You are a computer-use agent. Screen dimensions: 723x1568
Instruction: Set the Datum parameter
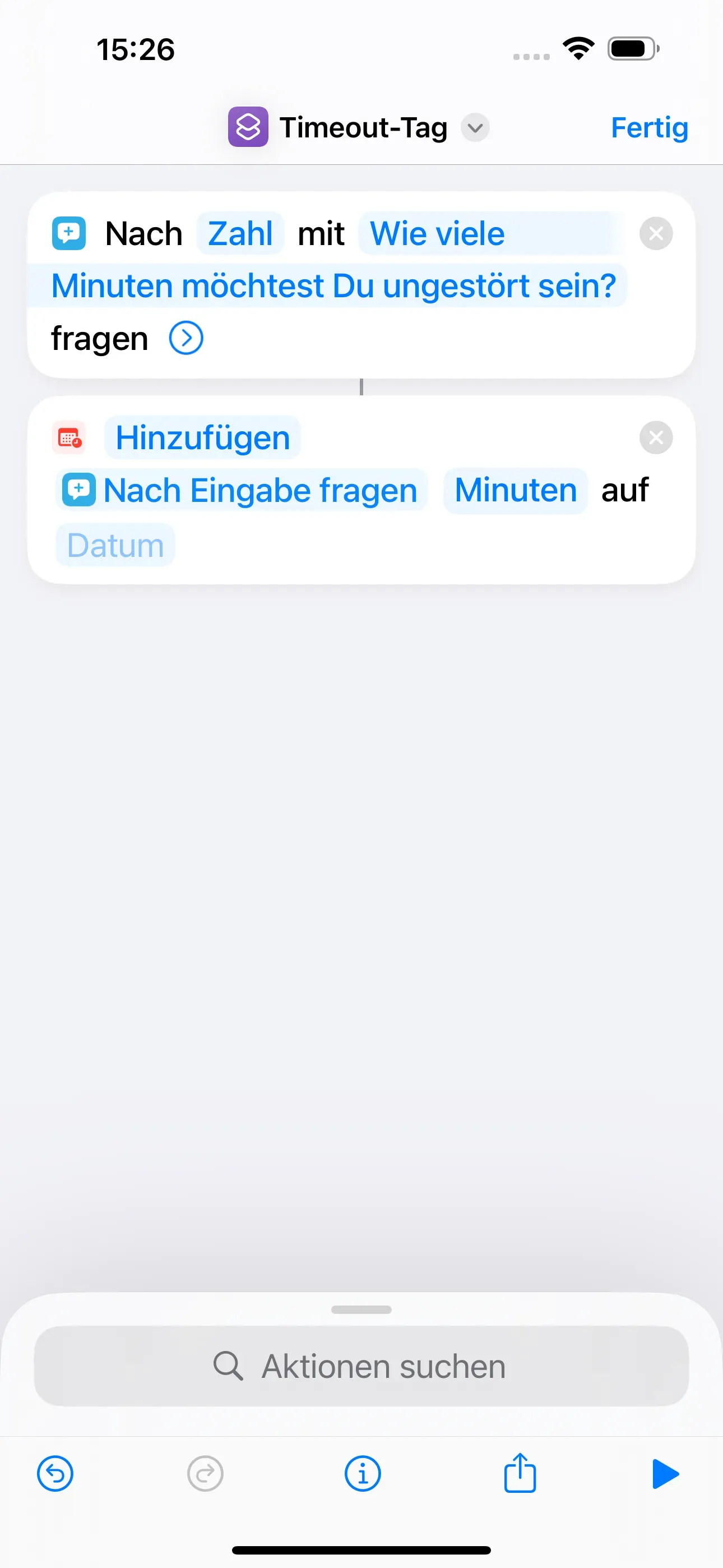[x=115, y=545]
